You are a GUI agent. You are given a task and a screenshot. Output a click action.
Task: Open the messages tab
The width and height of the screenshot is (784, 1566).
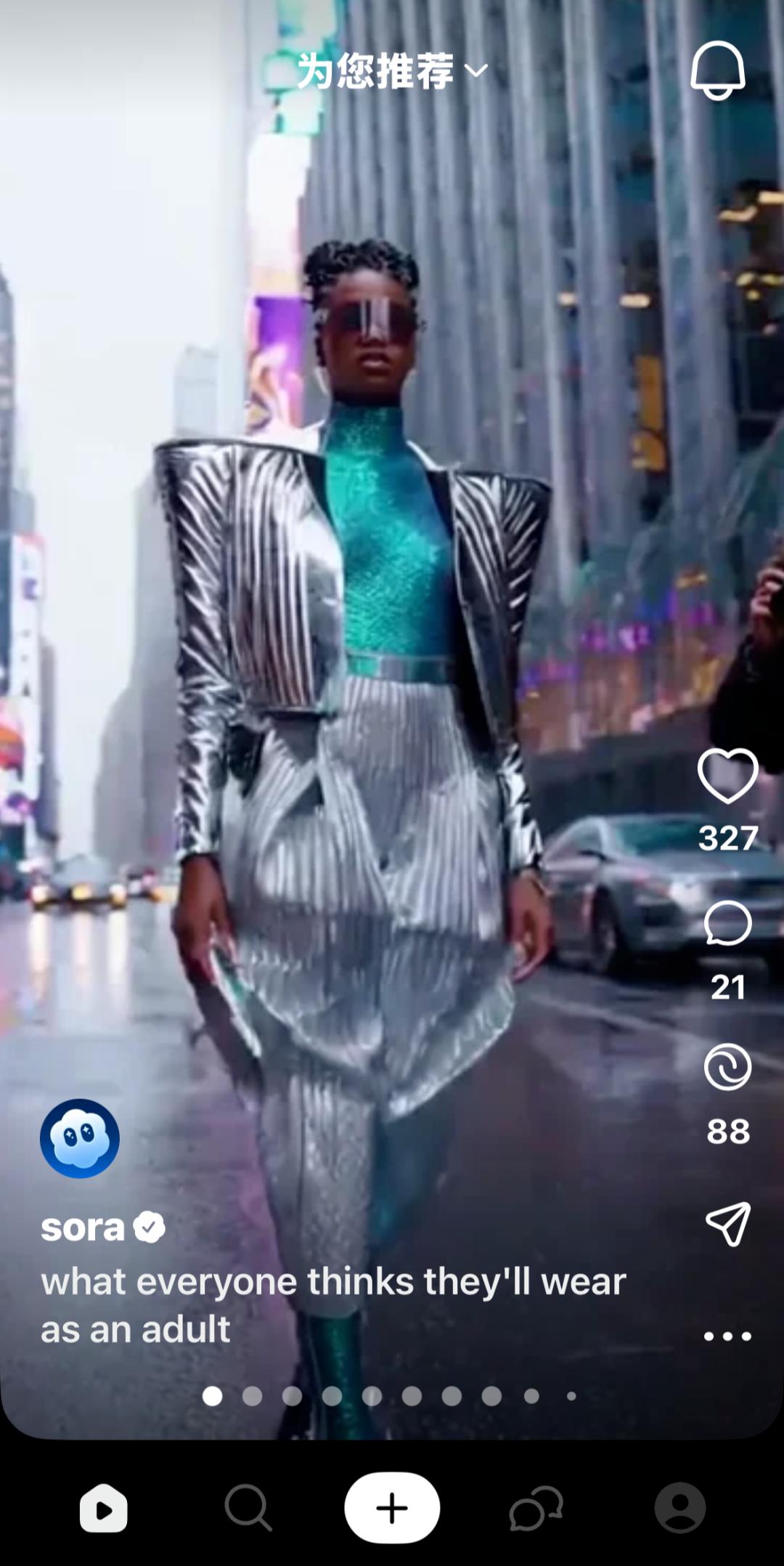(536, 1508)
